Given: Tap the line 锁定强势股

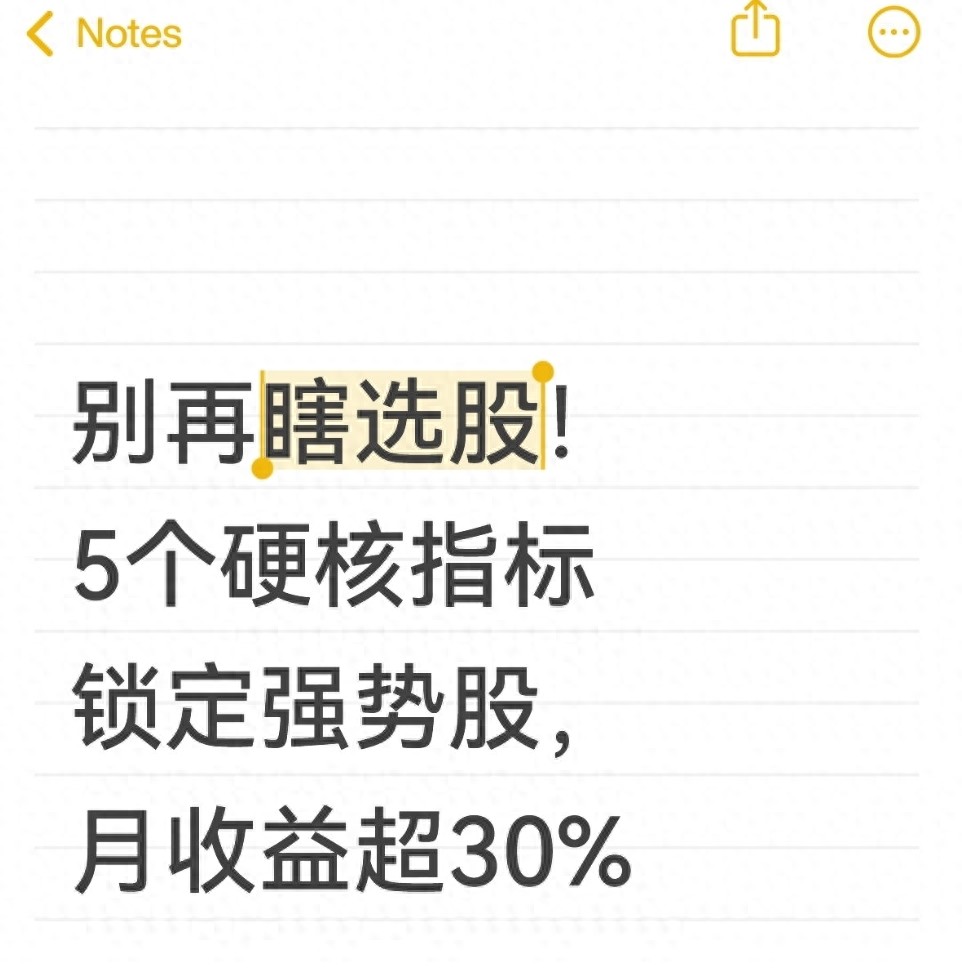Looking at the screenshot, I should click(x=320, y=710).
